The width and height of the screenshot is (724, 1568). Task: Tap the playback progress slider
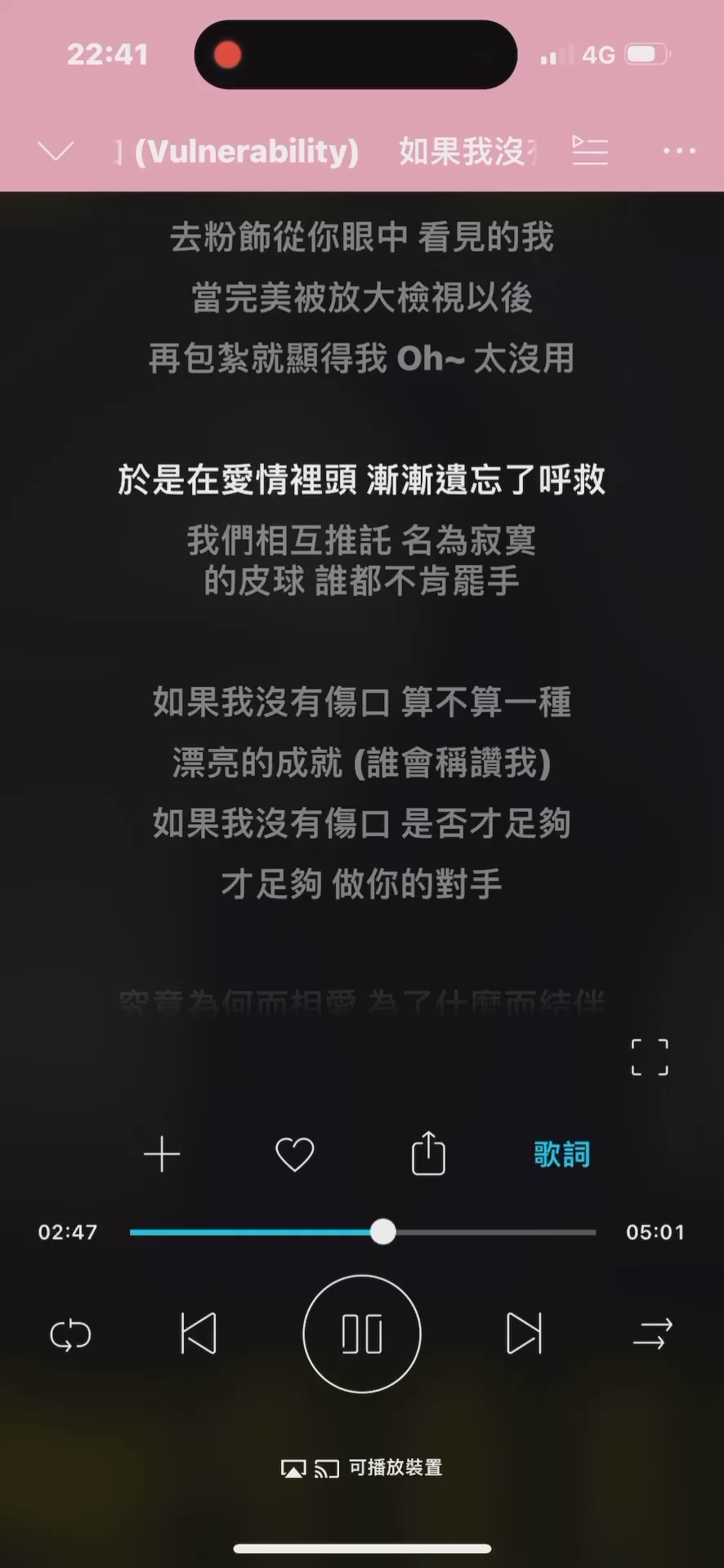pos(363,1232)
